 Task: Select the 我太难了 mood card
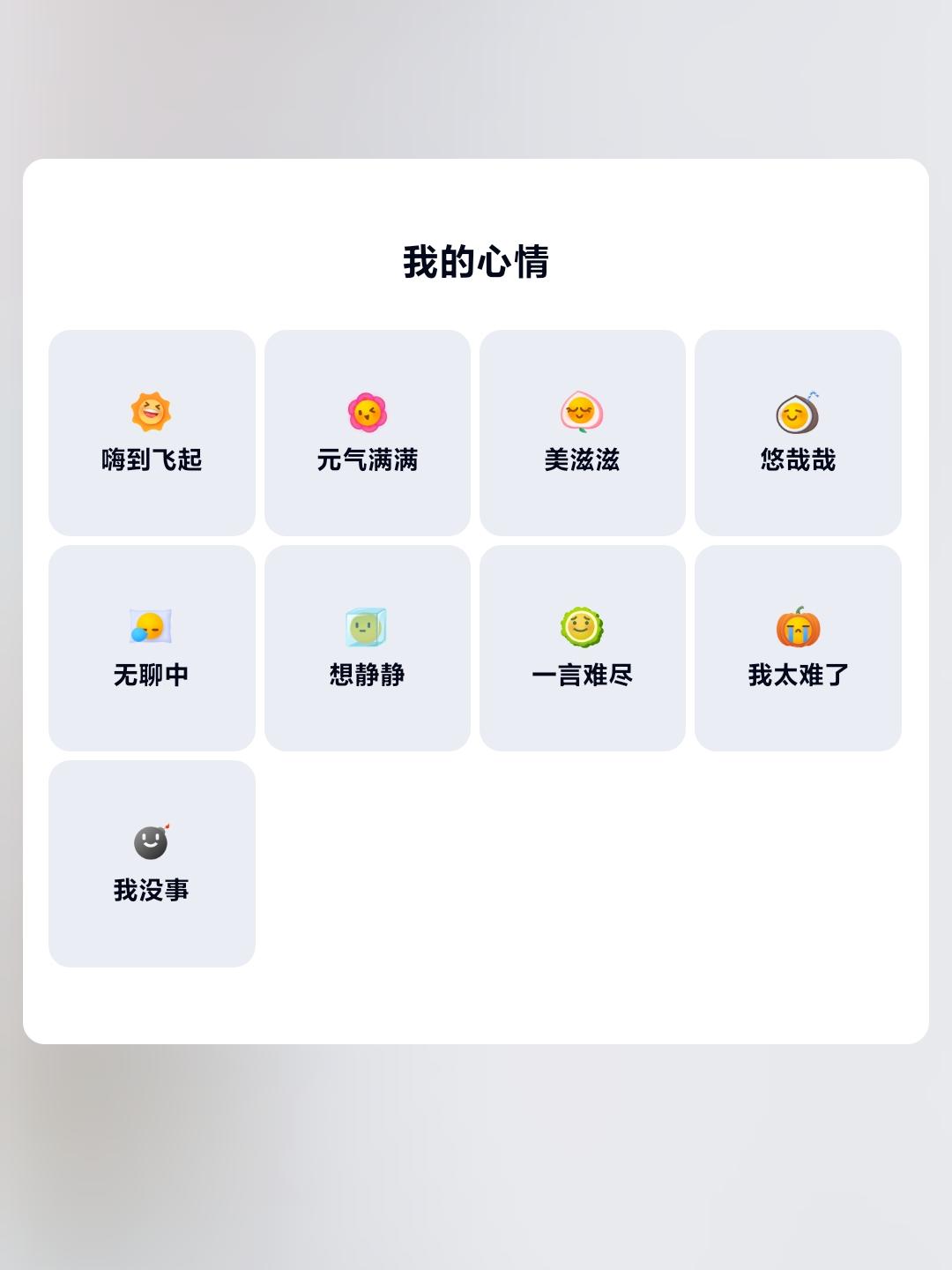click(798, 646)
